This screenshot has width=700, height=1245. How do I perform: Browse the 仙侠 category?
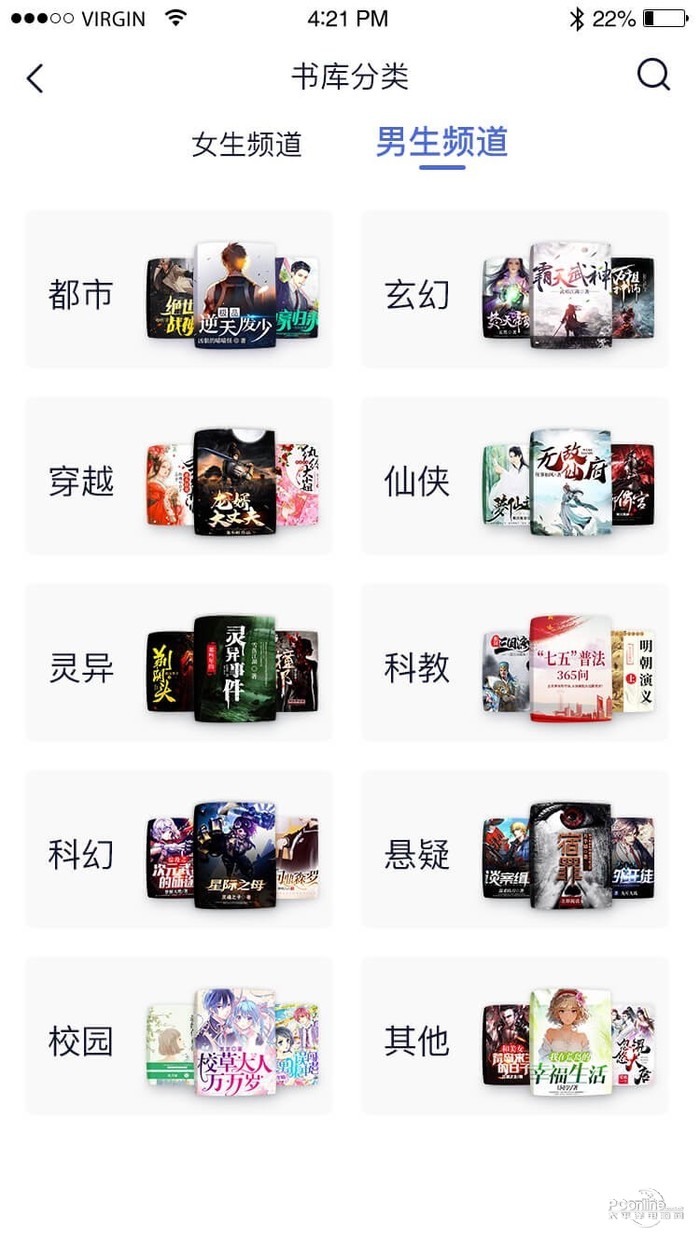515,477
